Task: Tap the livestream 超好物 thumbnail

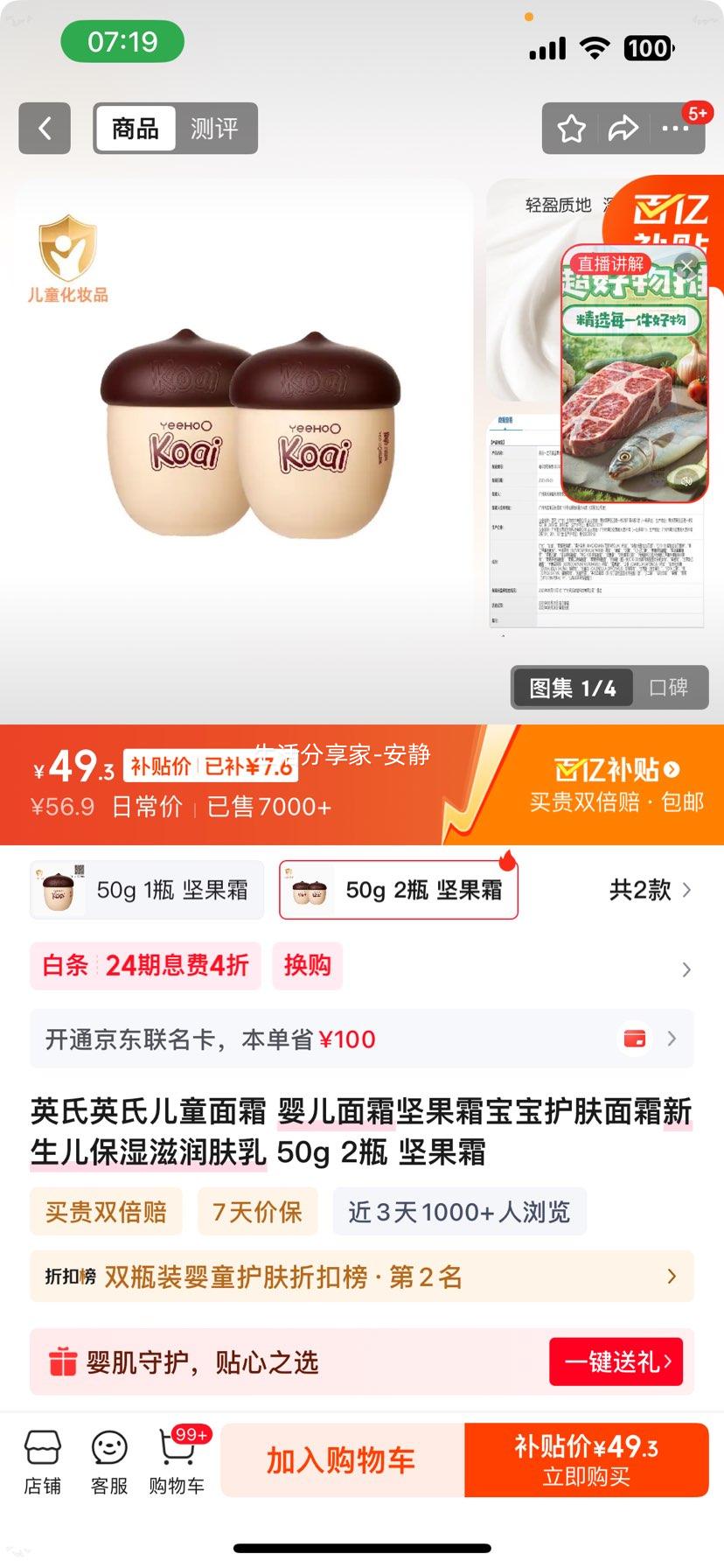Action: point(631,402)
